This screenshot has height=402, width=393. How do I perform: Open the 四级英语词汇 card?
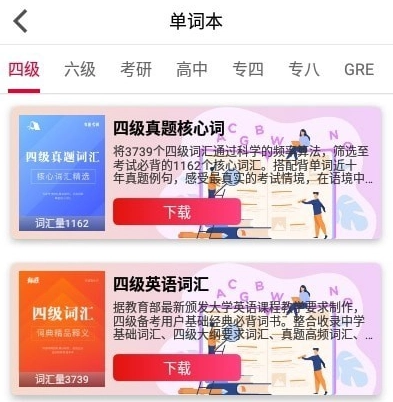[x=197, y=329]
